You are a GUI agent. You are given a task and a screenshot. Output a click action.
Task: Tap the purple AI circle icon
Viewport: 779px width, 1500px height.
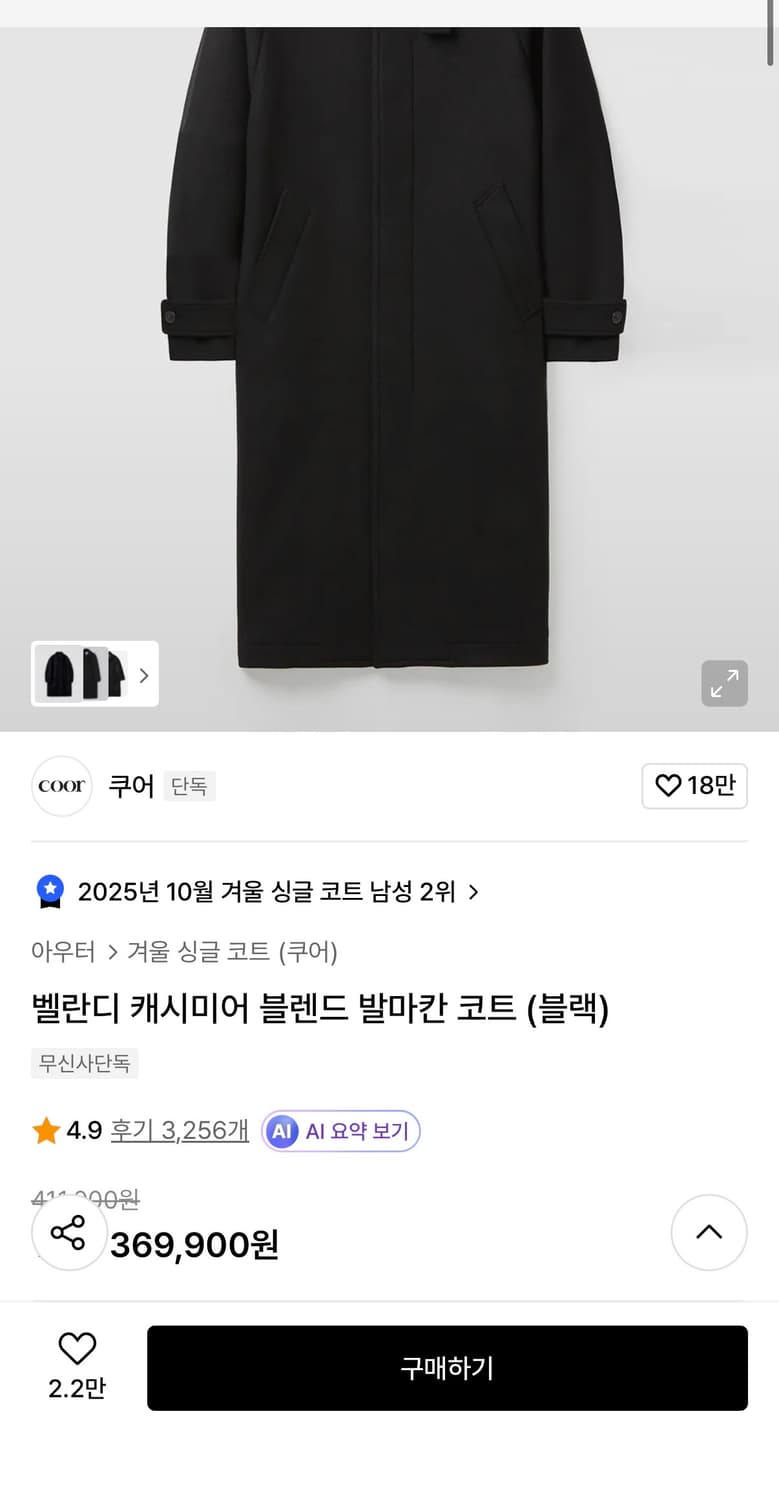tap(281, 1131)
